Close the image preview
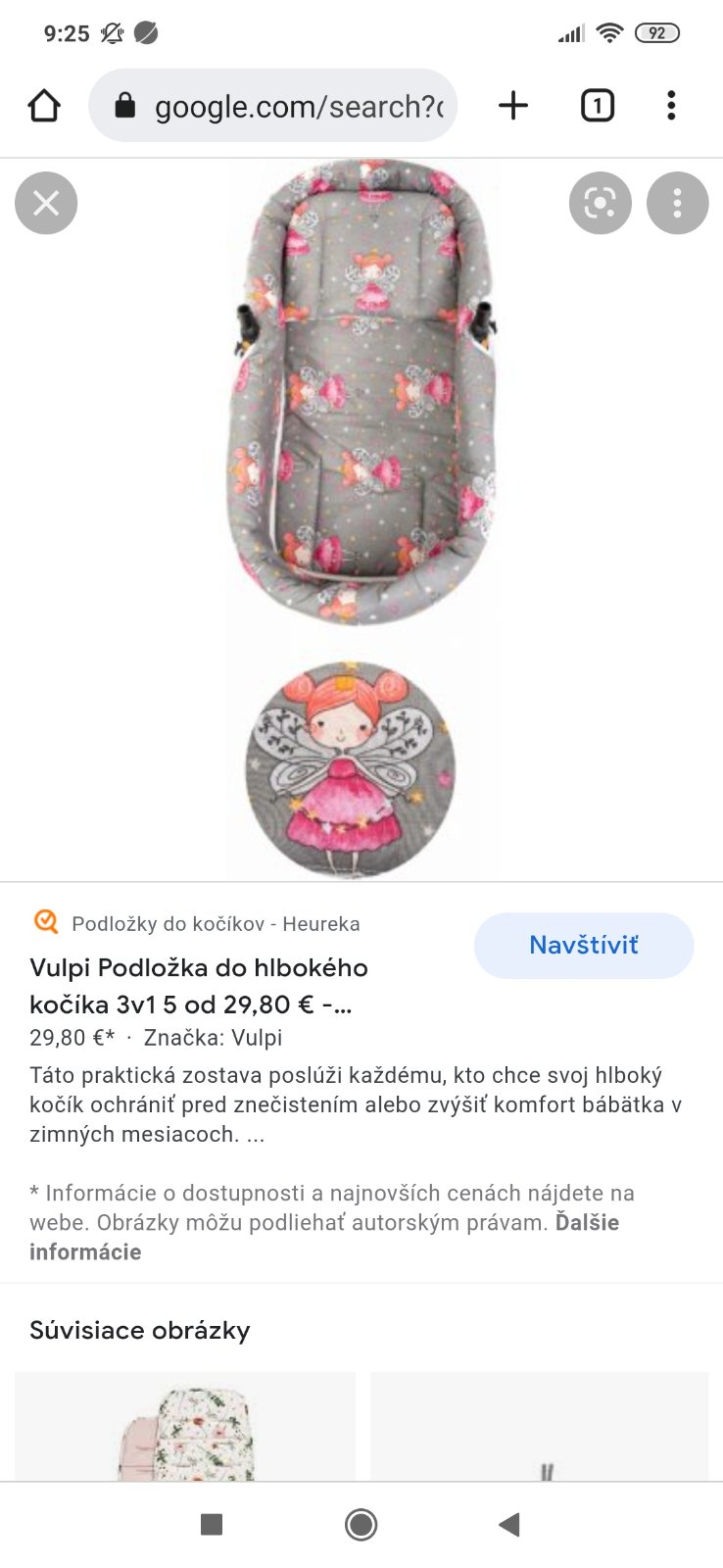 point(46,203)
